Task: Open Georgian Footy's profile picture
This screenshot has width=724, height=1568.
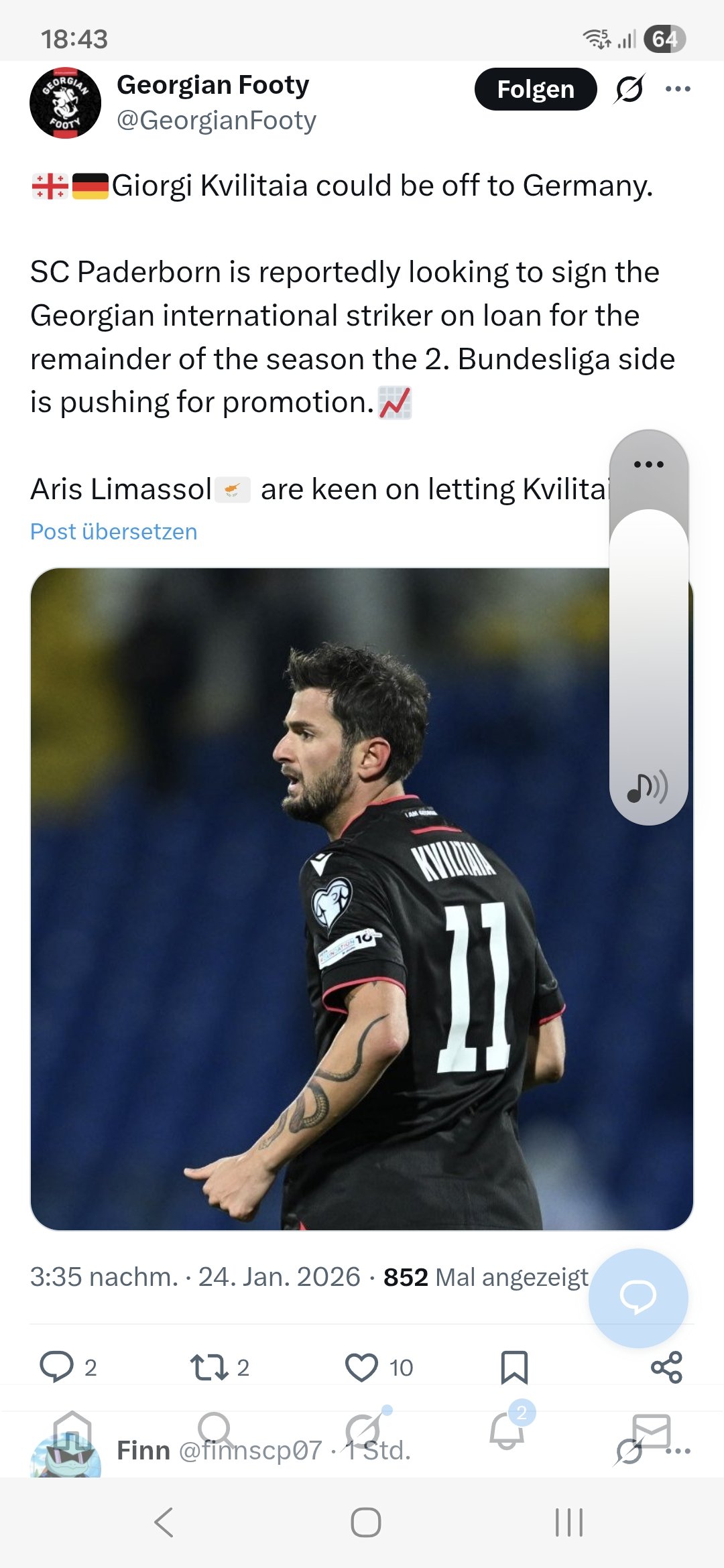Action: click(65, 103)
